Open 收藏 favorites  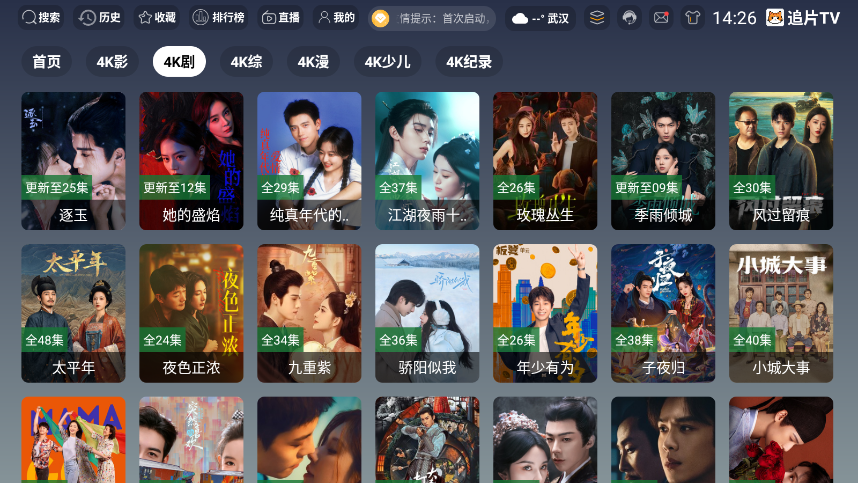pos(156,18)
